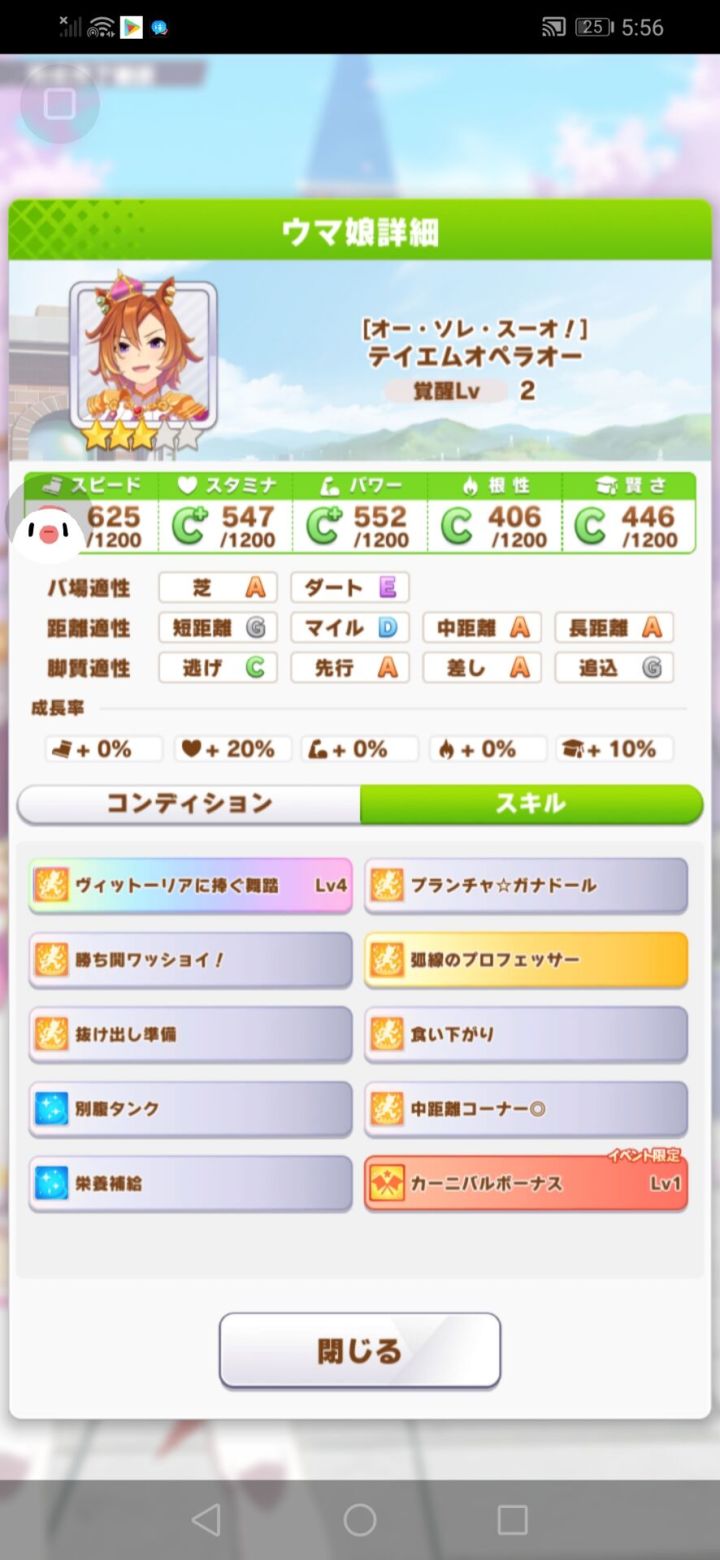Toggle the ダート aptitude badge
Screen dimensions: 720x1560
click(x=349, y=587)
